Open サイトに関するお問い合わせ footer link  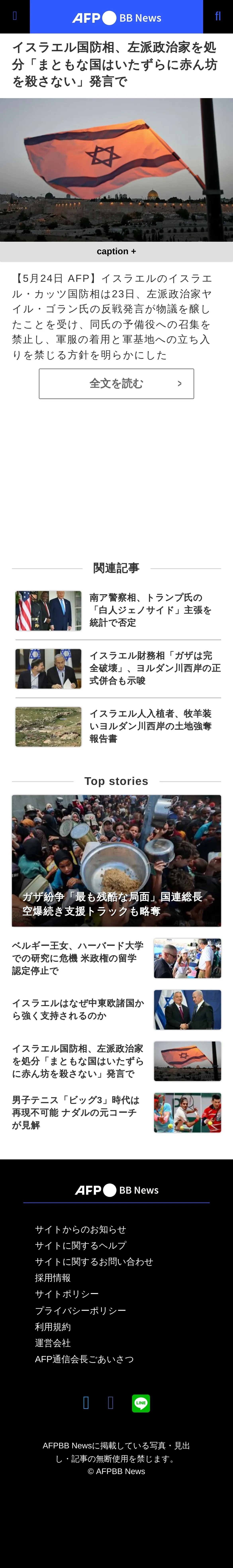pos(94,1262)
